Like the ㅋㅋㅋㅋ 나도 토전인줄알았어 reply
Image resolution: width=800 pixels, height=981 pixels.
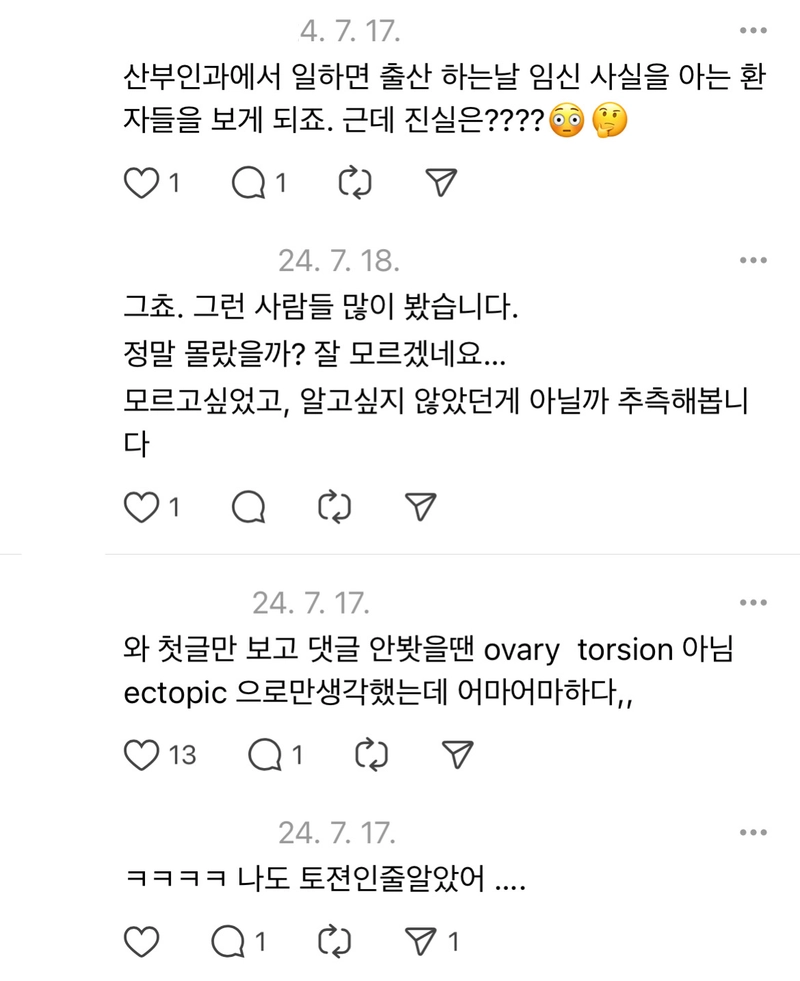(141, 941)
